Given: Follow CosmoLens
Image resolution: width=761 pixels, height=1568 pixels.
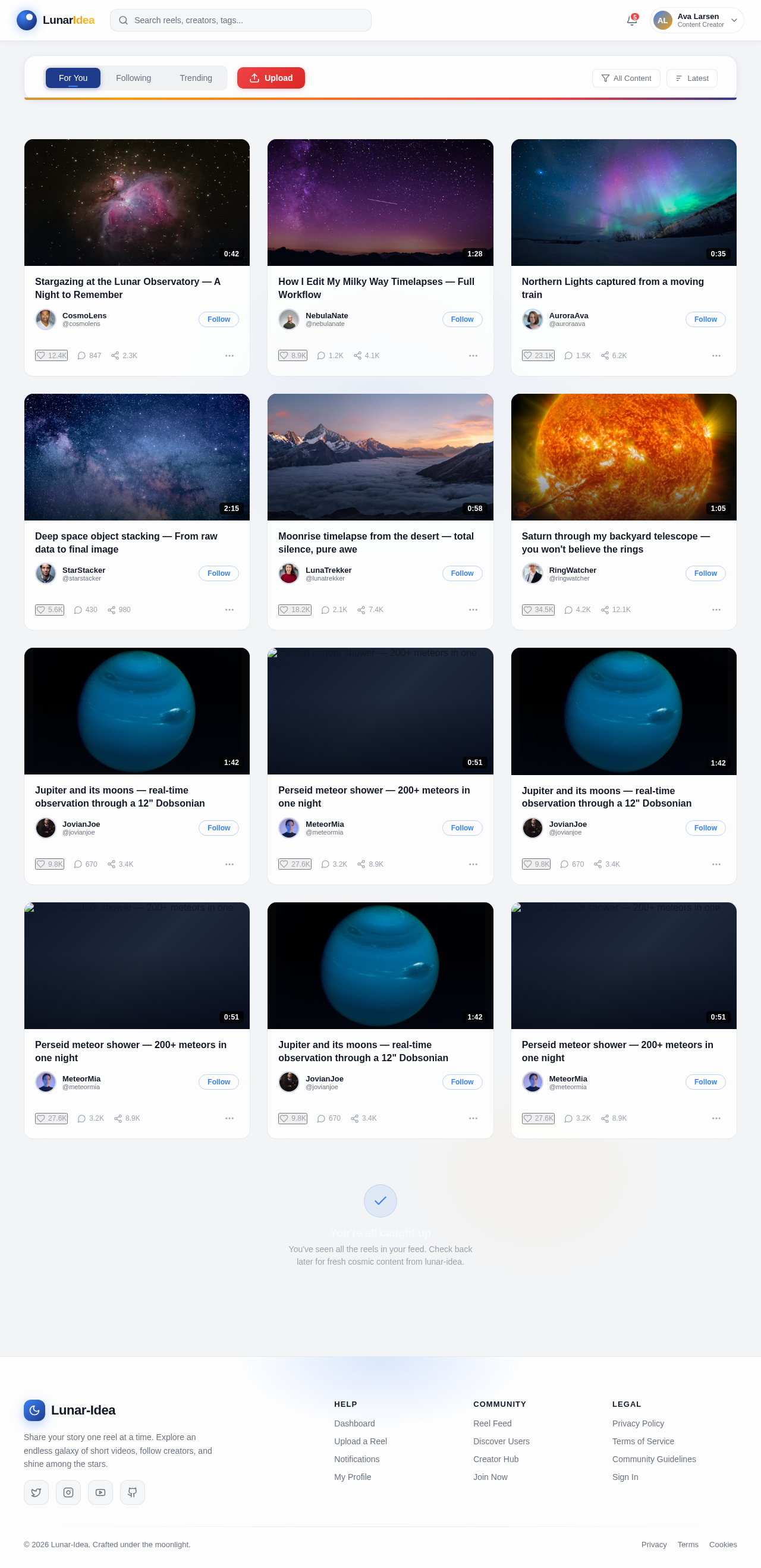Looking at the screenshot, I should [218, 319].
